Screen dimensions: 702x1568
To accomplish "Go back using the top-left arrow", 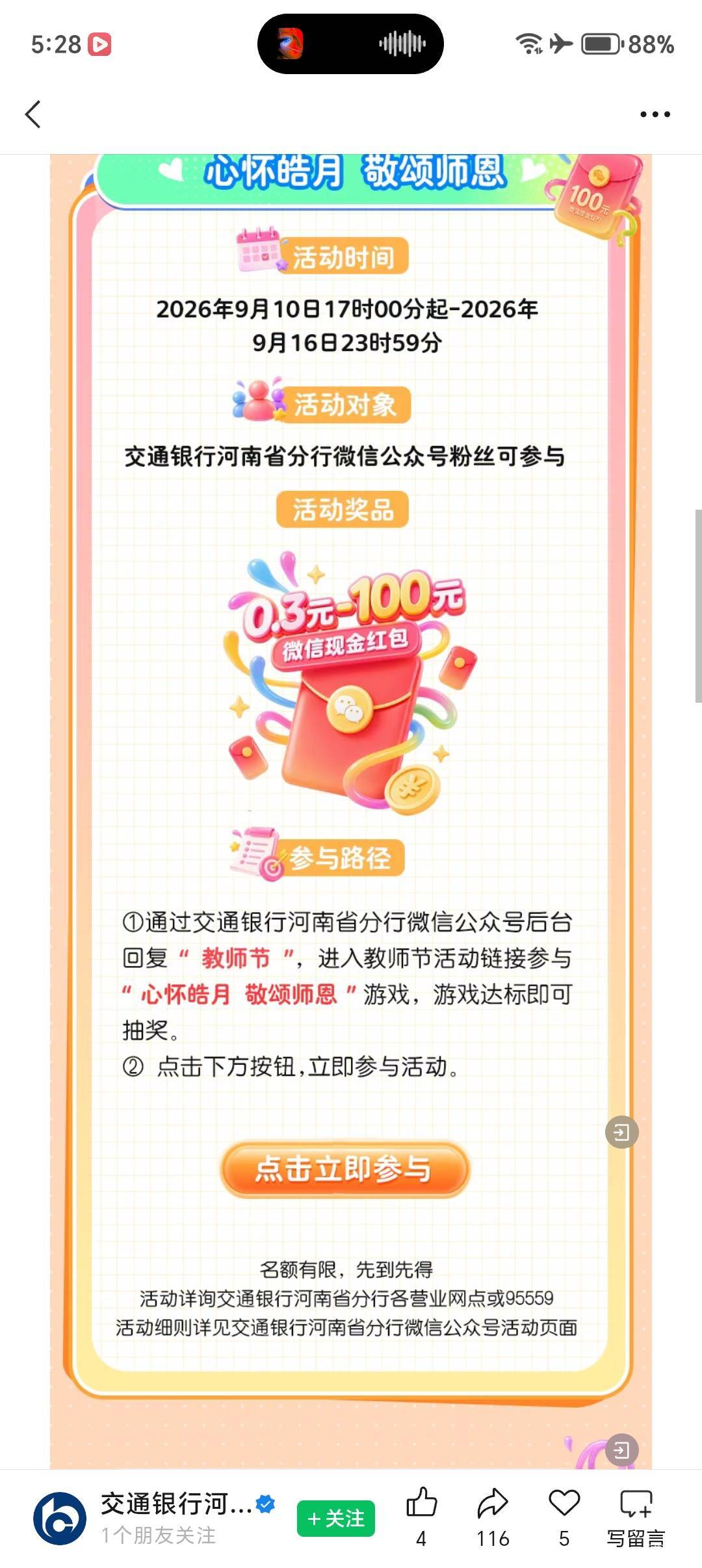I will 33,114.
